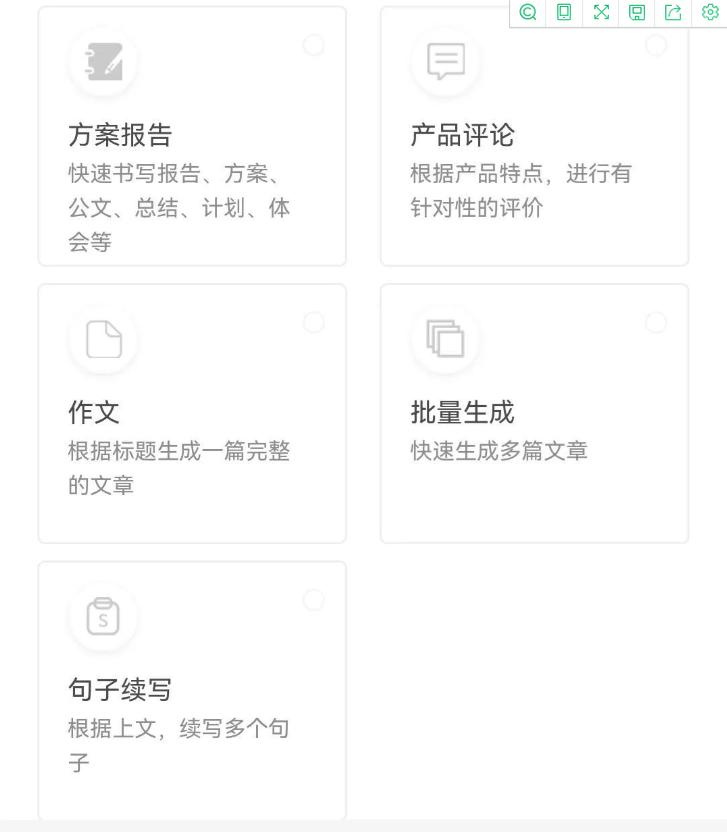Viewport: 727px width, 832px height.
Task: Click the save floppy disk icon
Action: coord(637,14)
